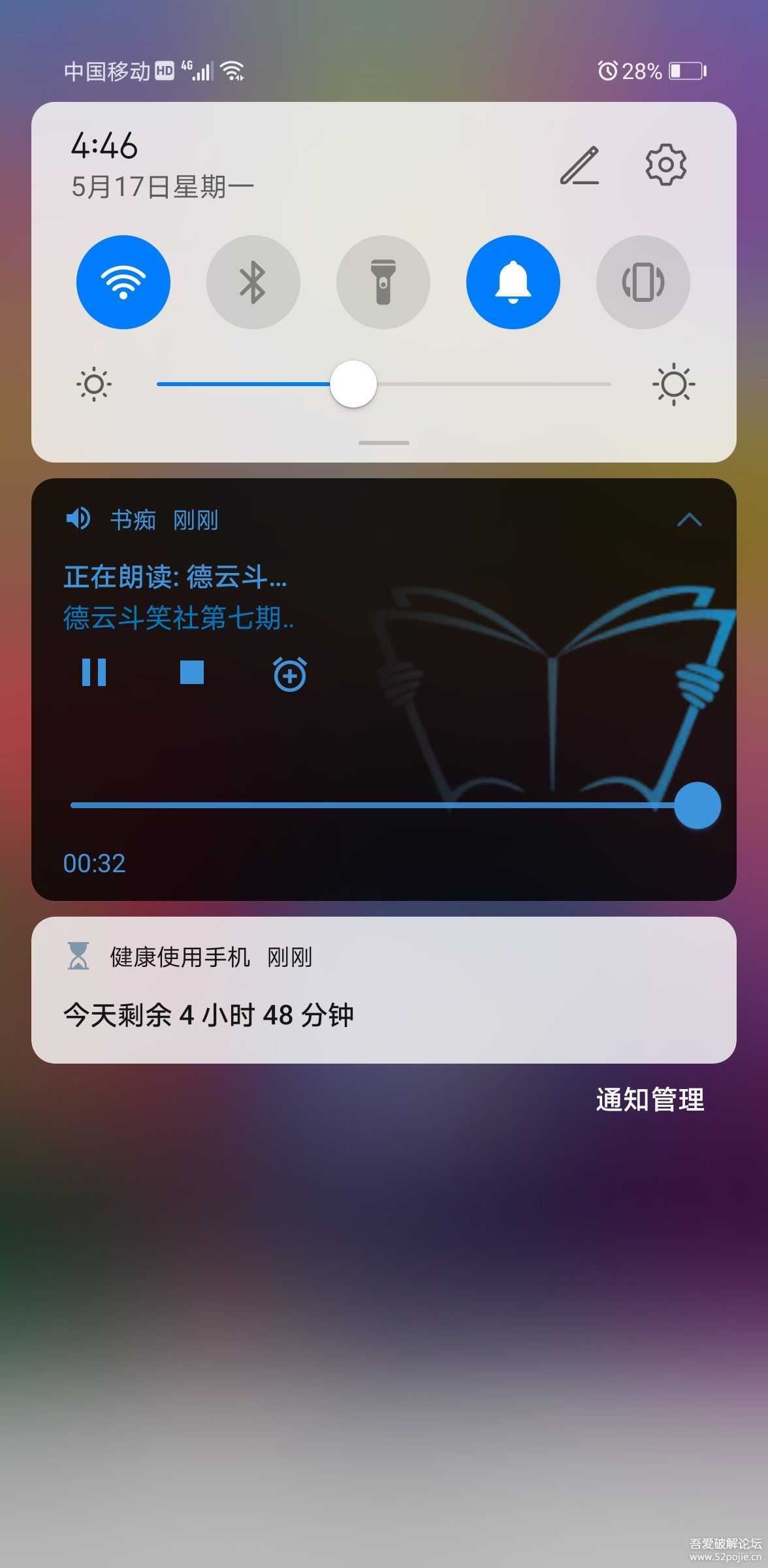
Task: Collapse the 书痴 media notification
Action: [x=690, y=519]
